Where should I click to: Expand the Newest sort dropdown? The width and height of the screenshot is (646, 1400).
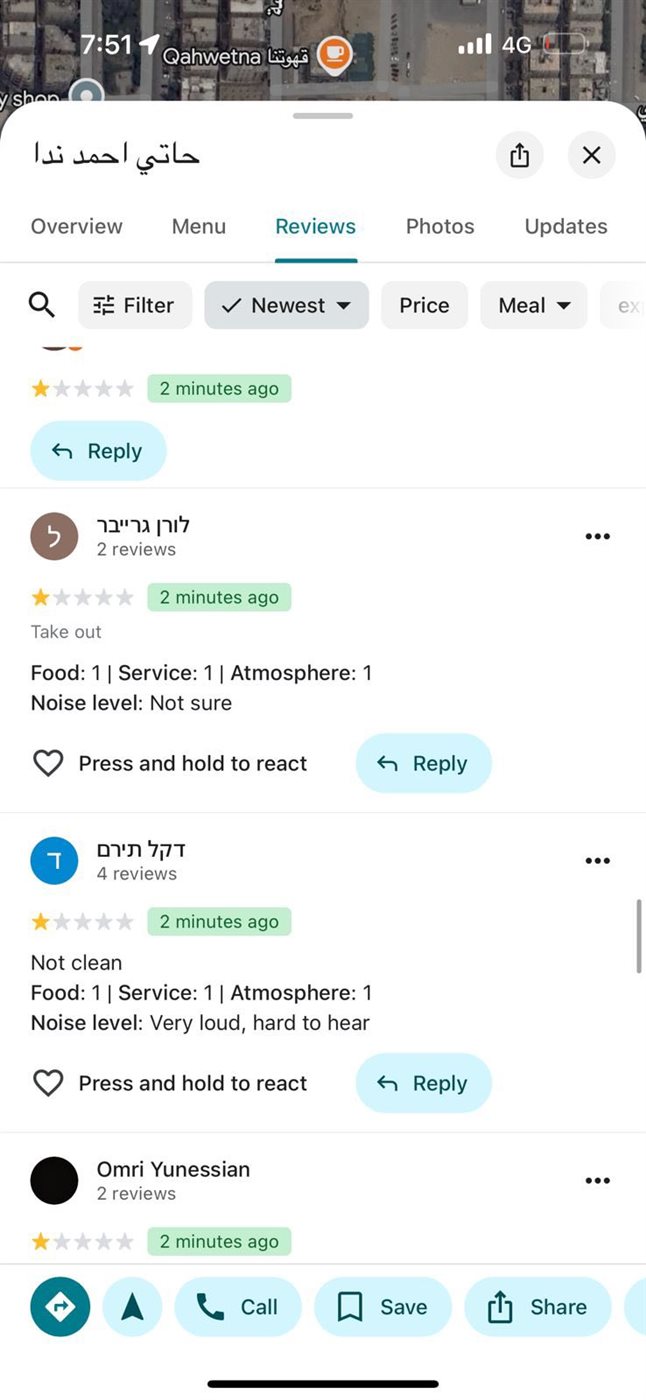pyautogui.click(x=286, y=305)
